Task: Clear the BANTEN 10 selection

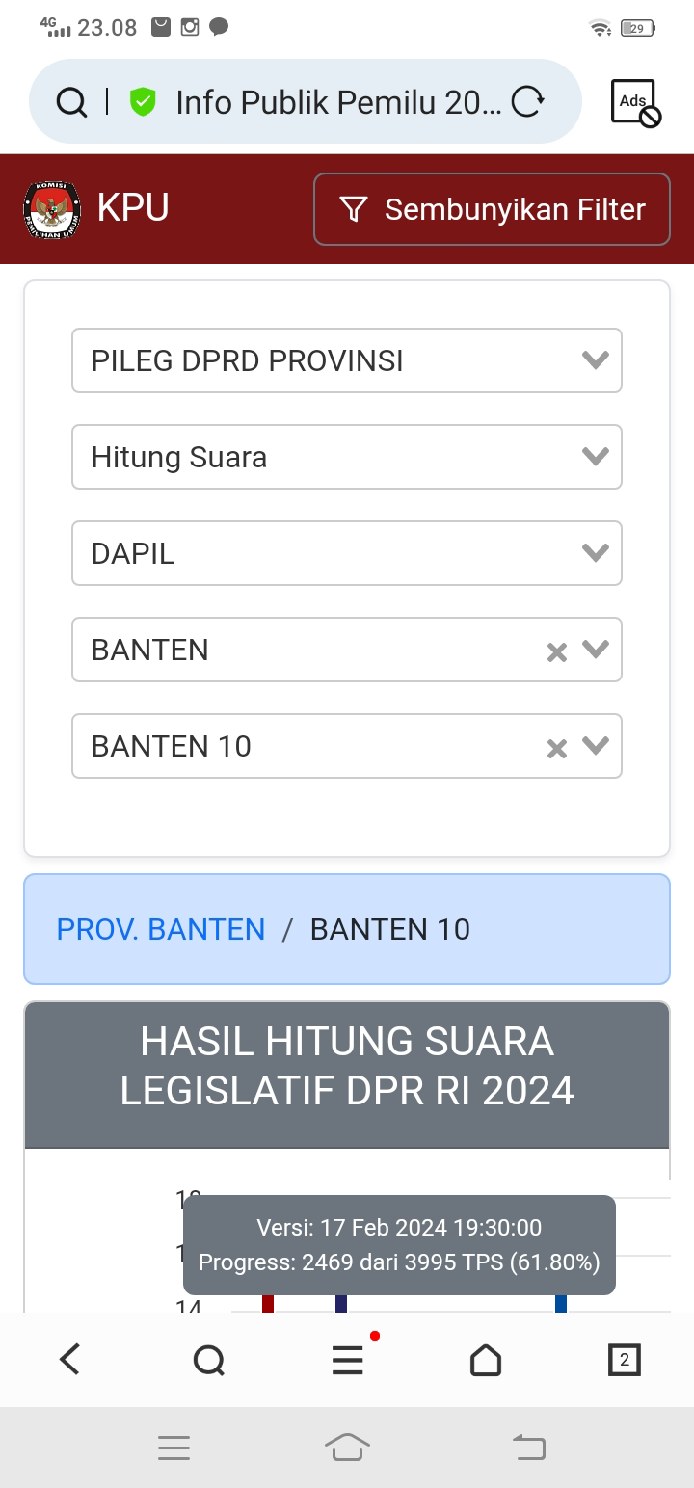Action: pos(556,748)
